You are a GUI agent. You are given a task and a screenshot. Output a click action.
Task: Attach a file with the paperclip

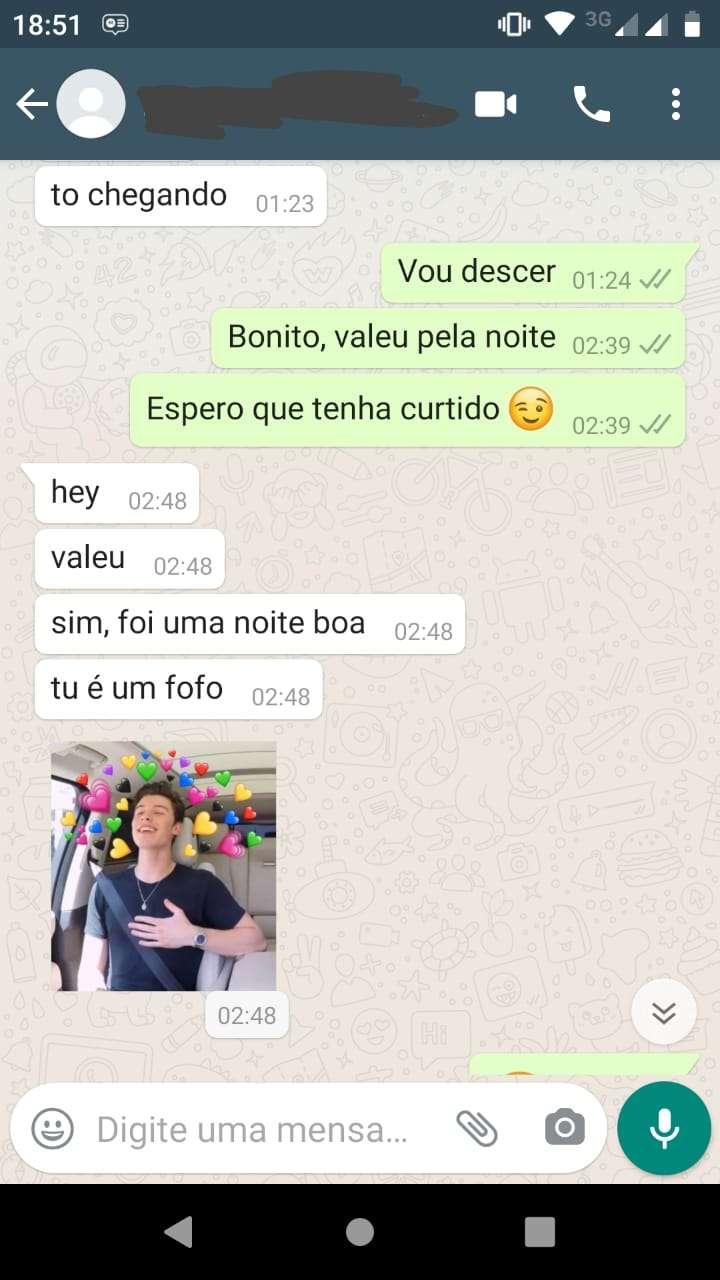[477, 1128]
